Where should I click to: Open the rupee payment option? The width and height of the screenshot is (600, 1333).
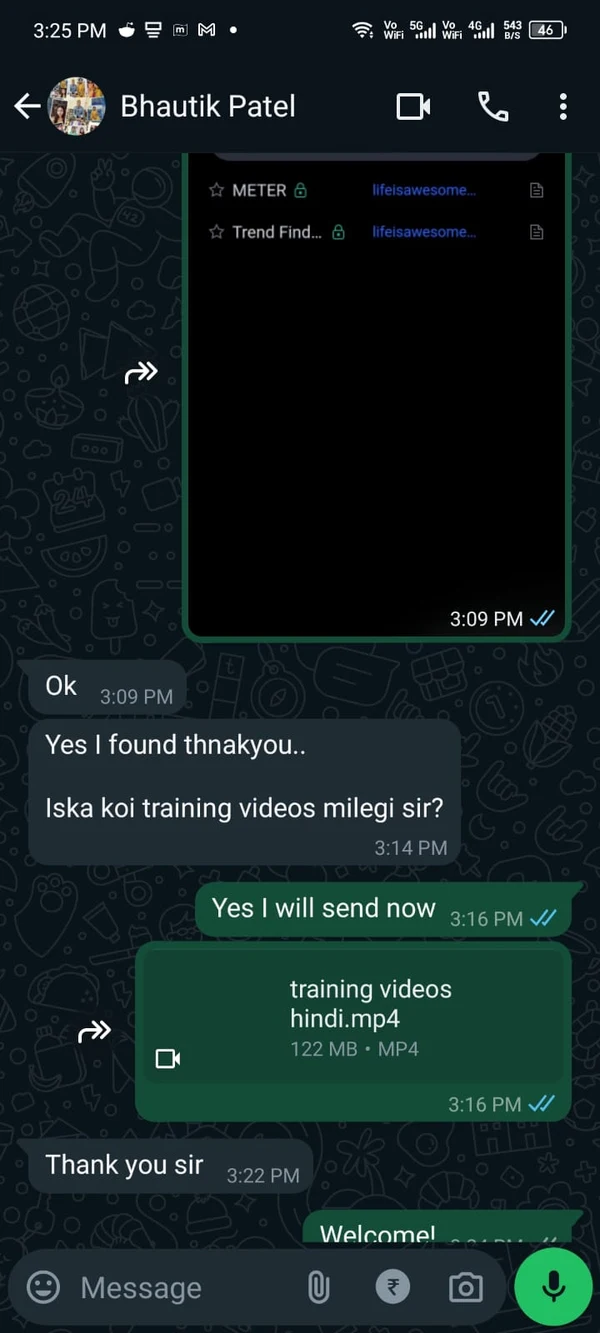(x=393, y=1288)
